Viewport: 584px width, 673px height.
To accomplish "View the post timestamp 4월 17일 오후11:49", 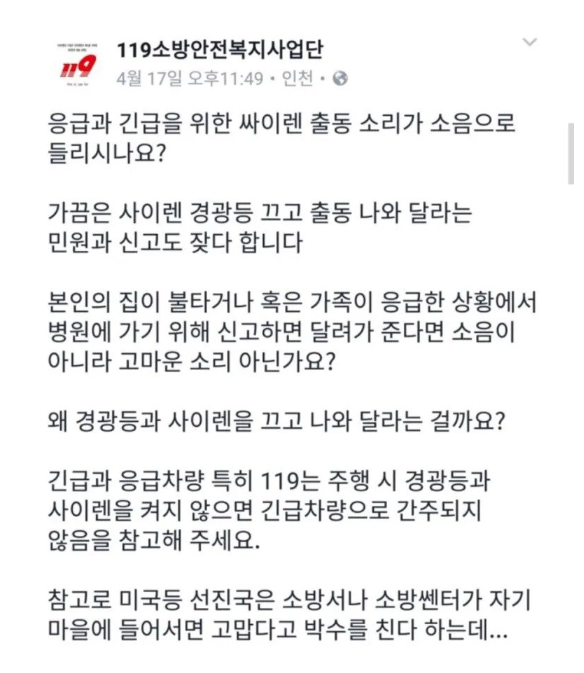I will coord(190,79).
